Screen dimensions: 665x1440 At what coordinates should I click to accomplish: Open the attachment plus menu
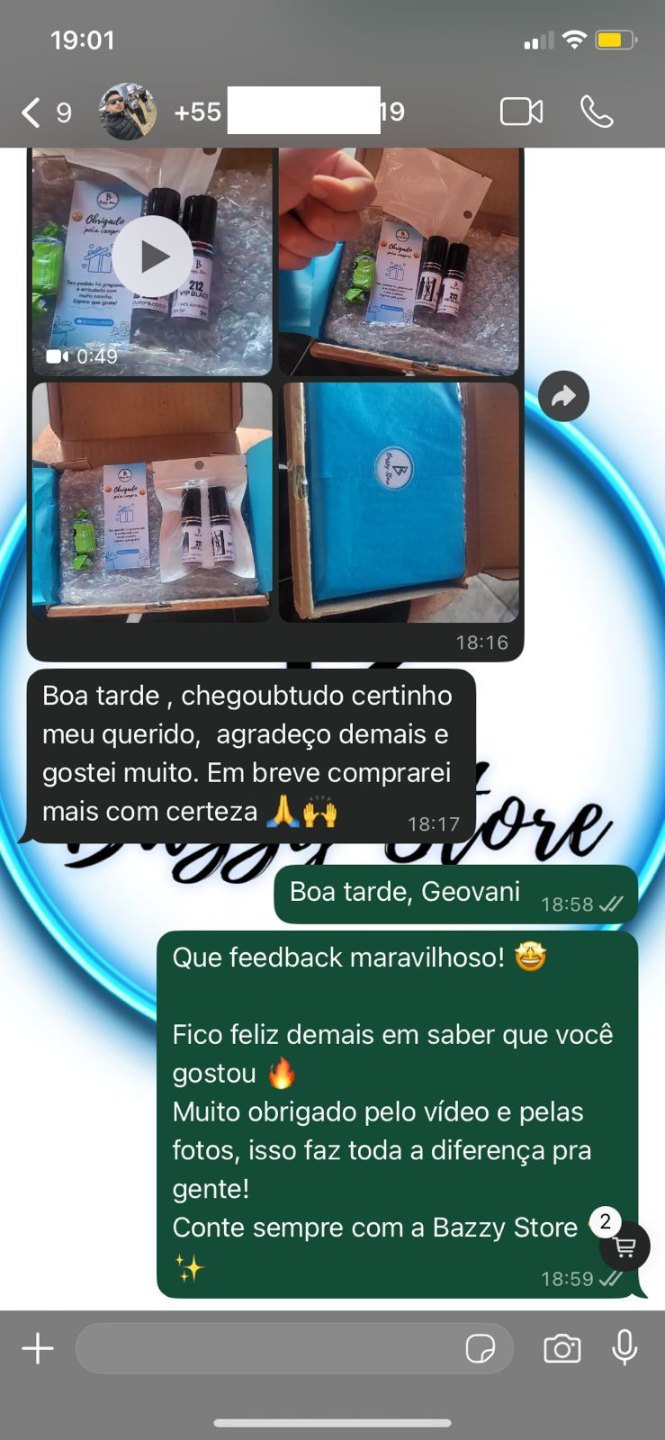point(38,1349)
